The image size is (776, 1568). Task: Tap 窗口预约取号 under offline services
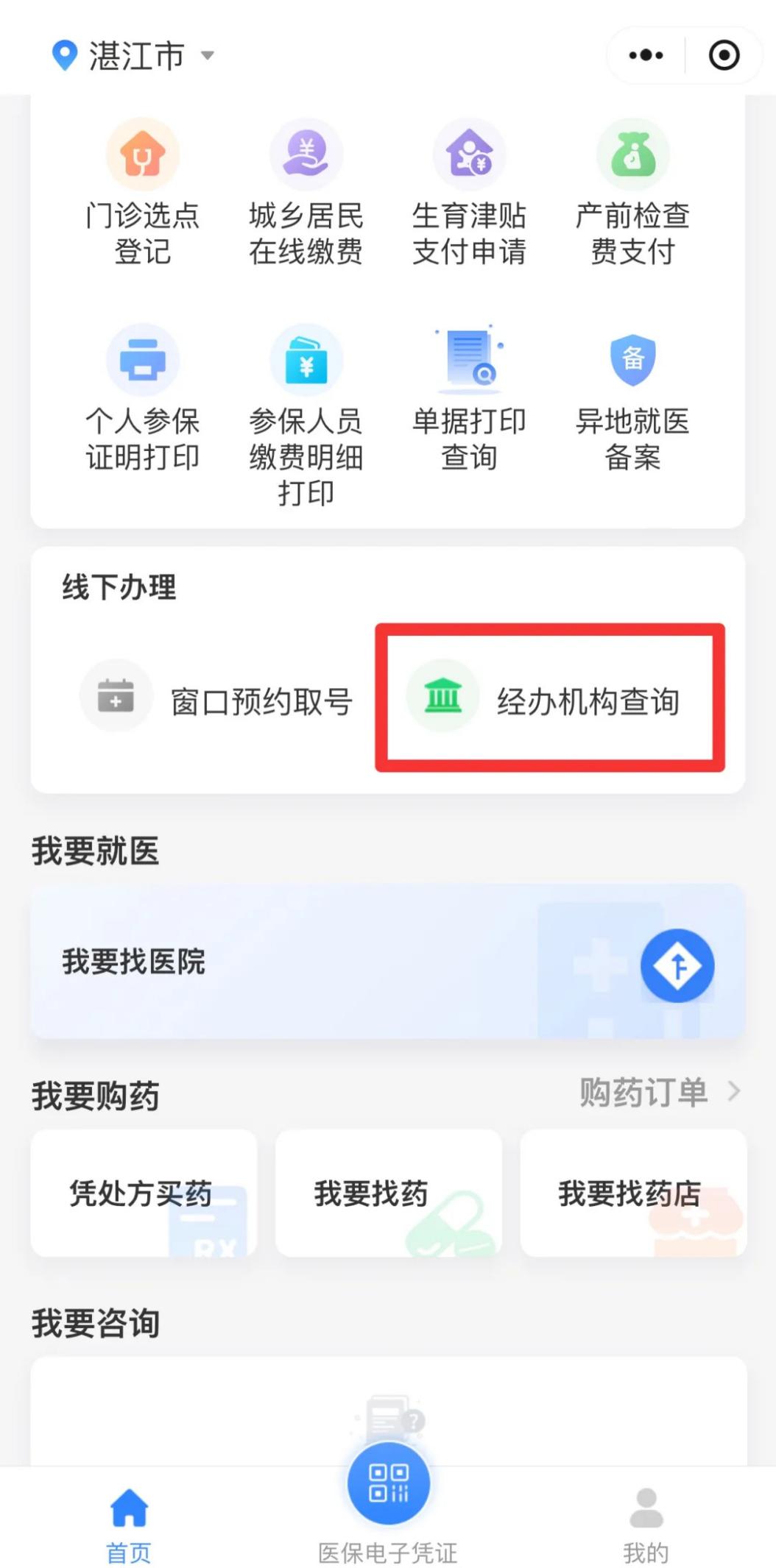click(218, 699)
